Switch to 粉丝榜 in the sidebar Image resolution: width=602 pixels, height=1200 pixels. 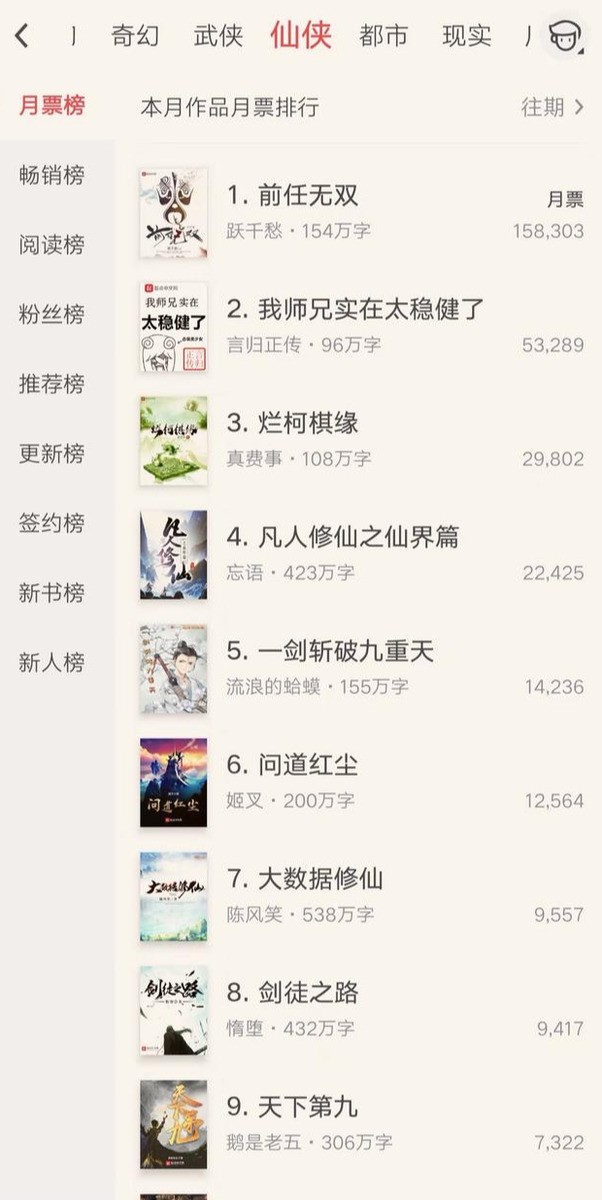(52, 315)
